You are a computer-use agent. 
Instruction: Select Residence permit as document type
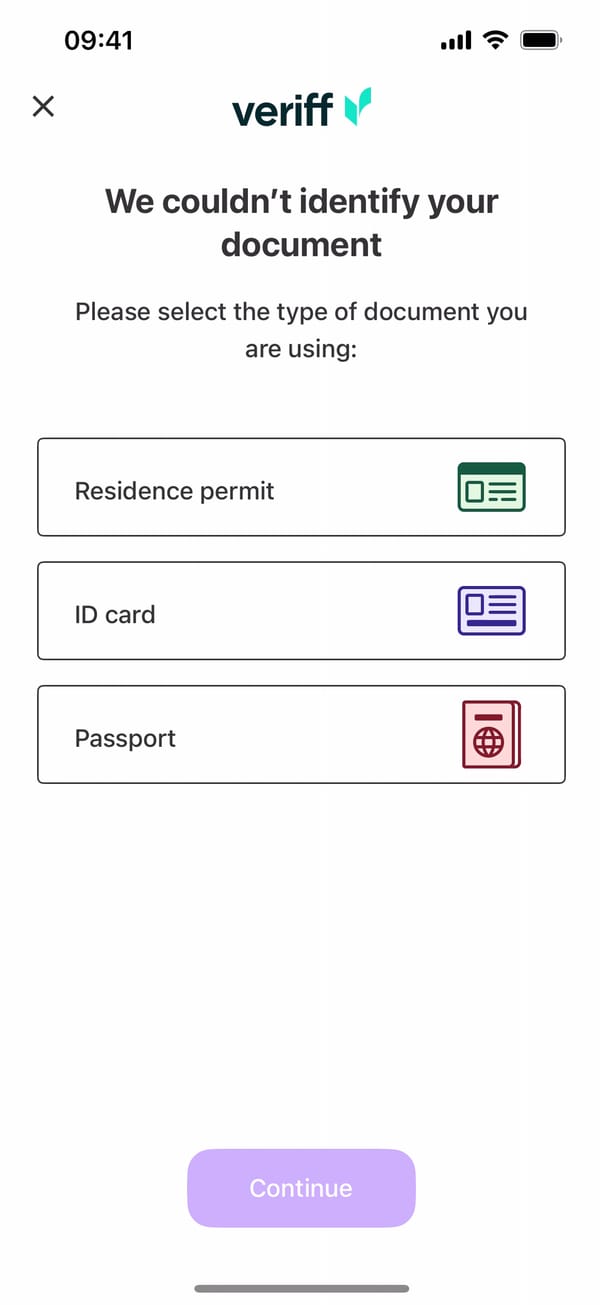click(301, 487)
